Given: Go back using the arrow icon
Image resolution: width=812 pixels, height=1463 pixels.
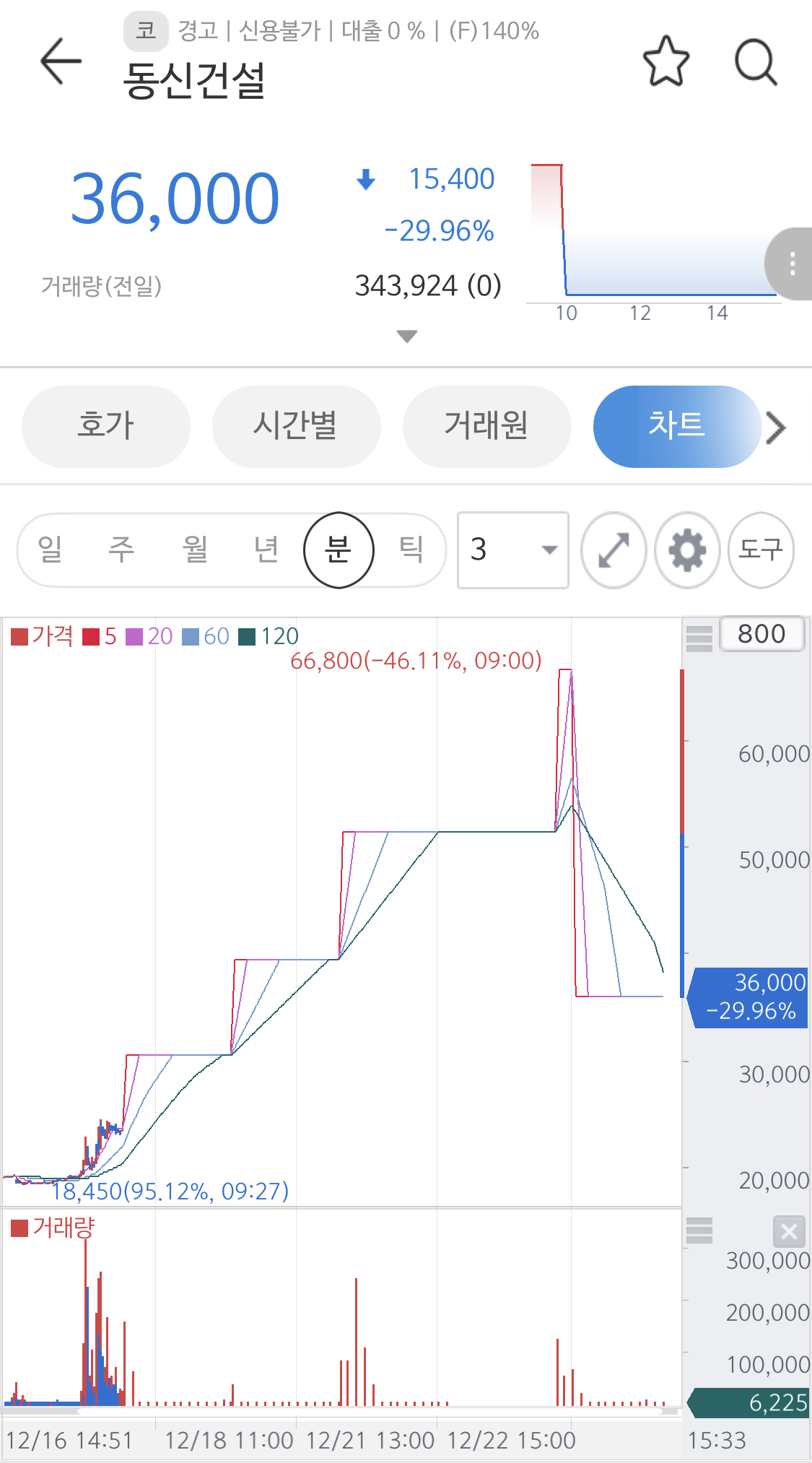Looking at the screenshot, I should (x=61, y=61).
